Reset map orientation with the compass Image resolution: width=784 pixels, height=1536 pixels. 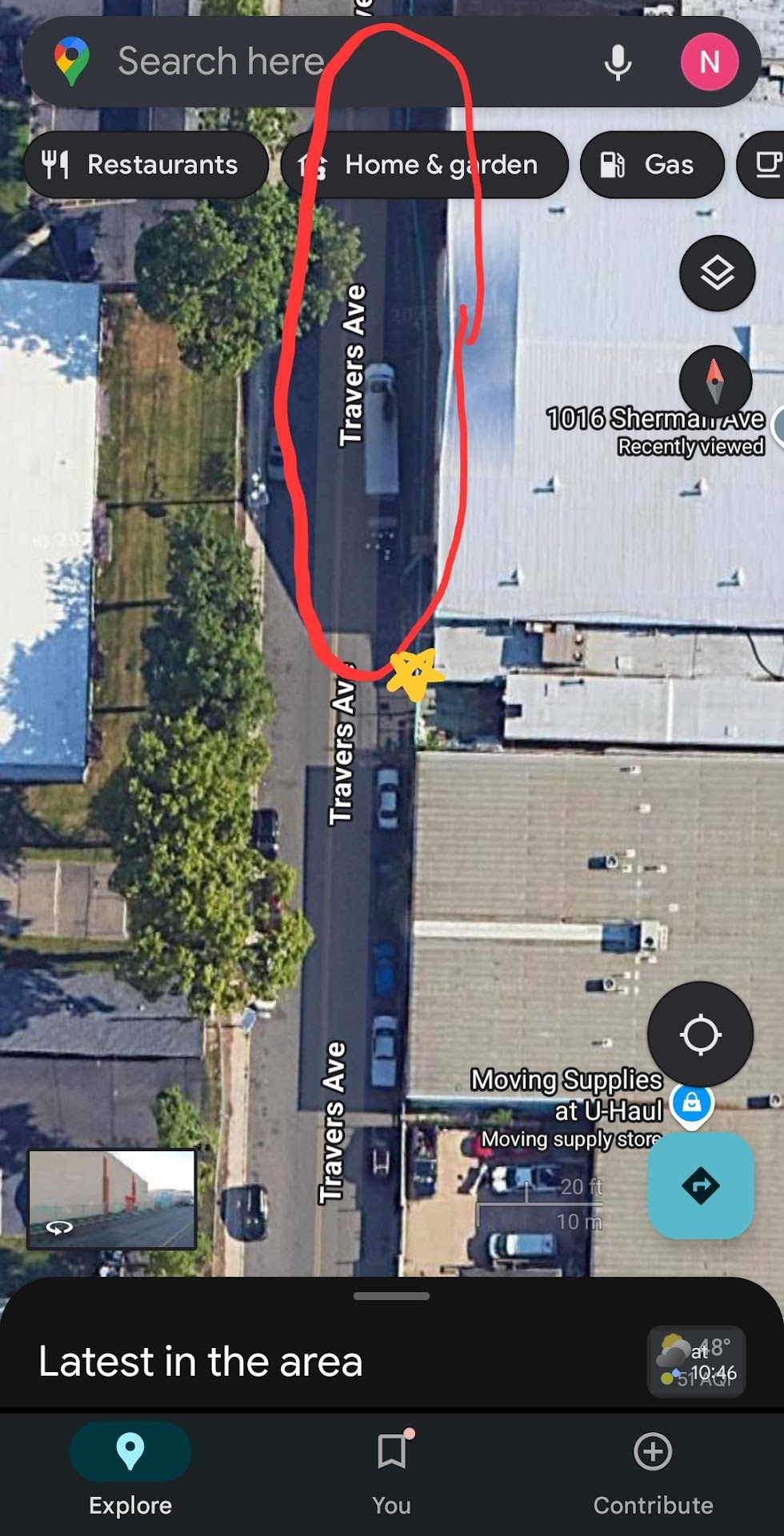715,381
